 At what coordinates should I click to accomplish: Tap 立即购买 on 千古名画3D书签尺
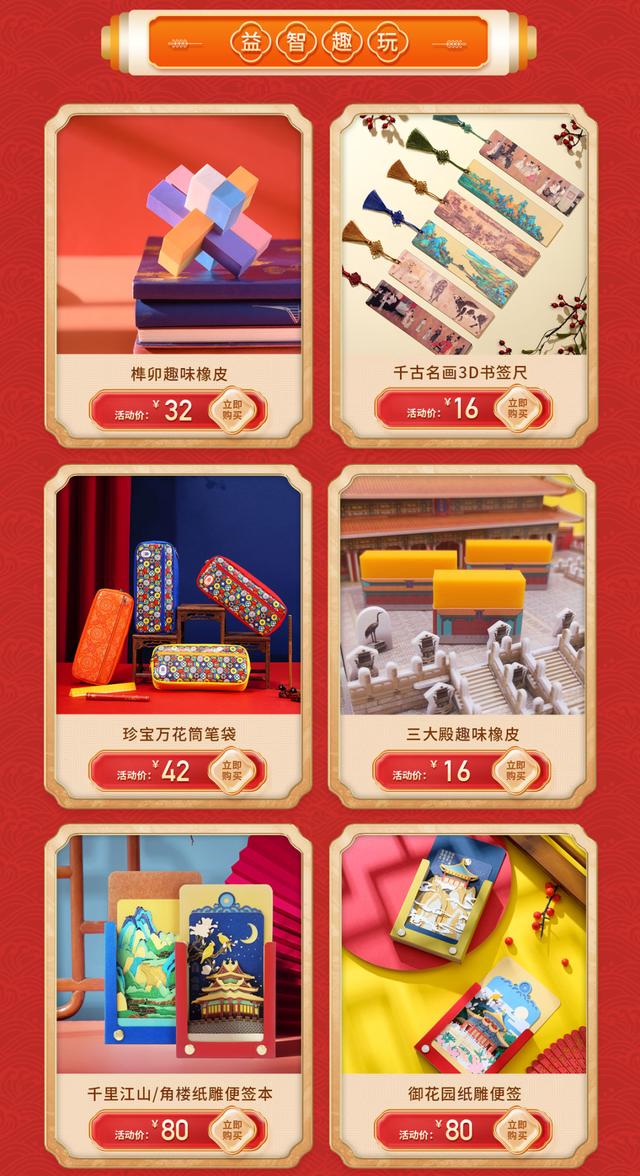point(517,408)
